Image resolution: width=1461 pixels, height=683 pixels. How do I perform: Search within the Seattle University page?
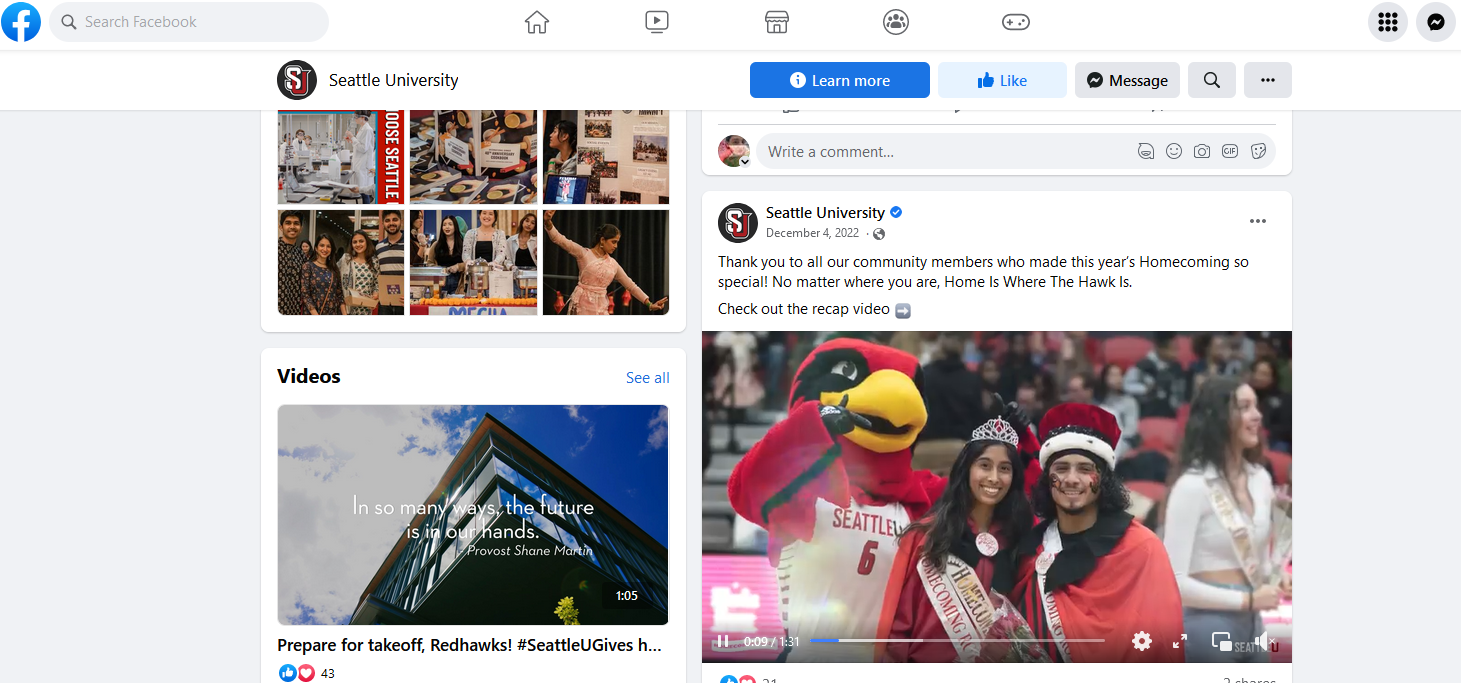1211,81
